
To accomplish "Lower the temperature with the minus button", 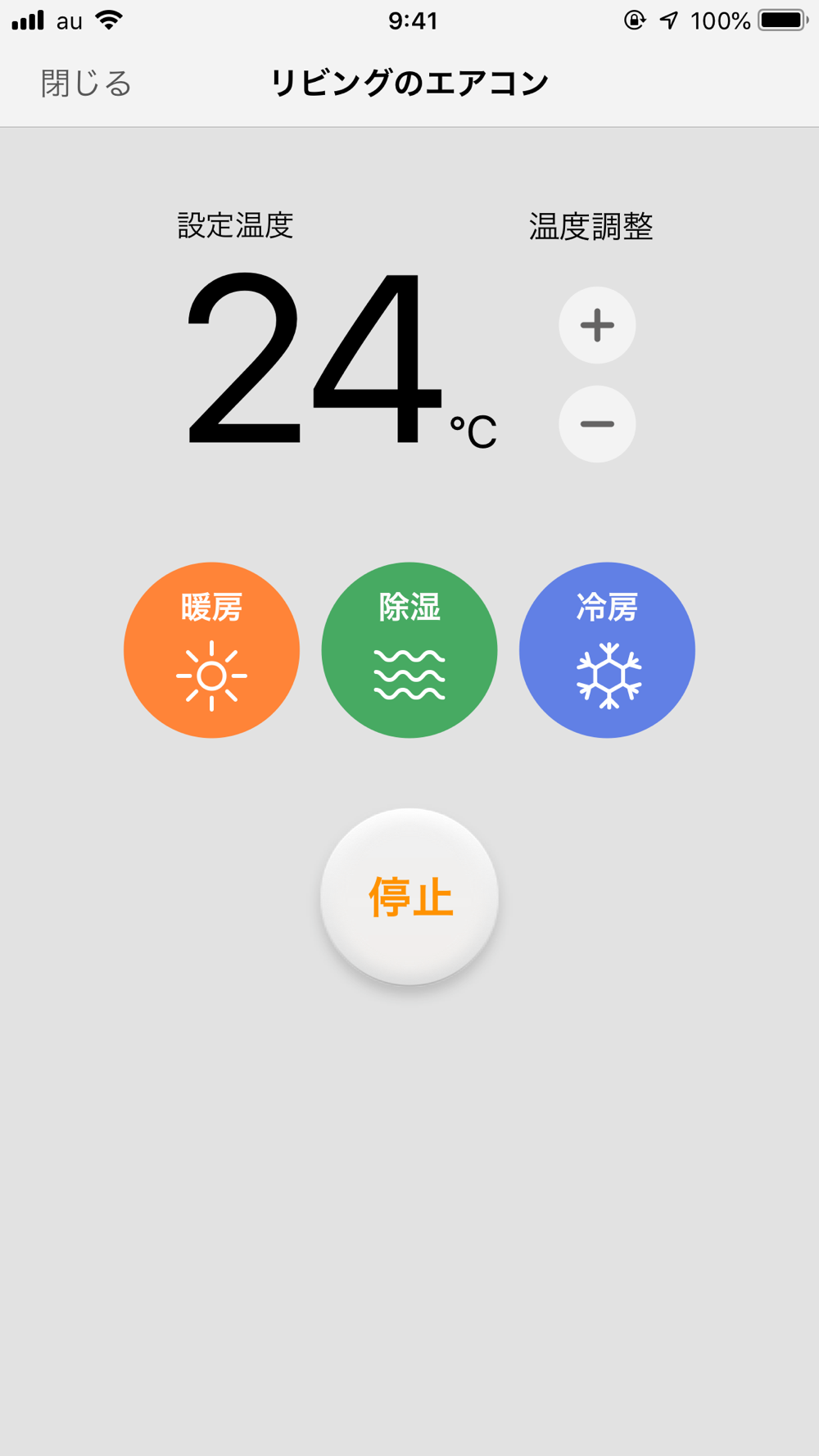I will (x=597, y=424).
